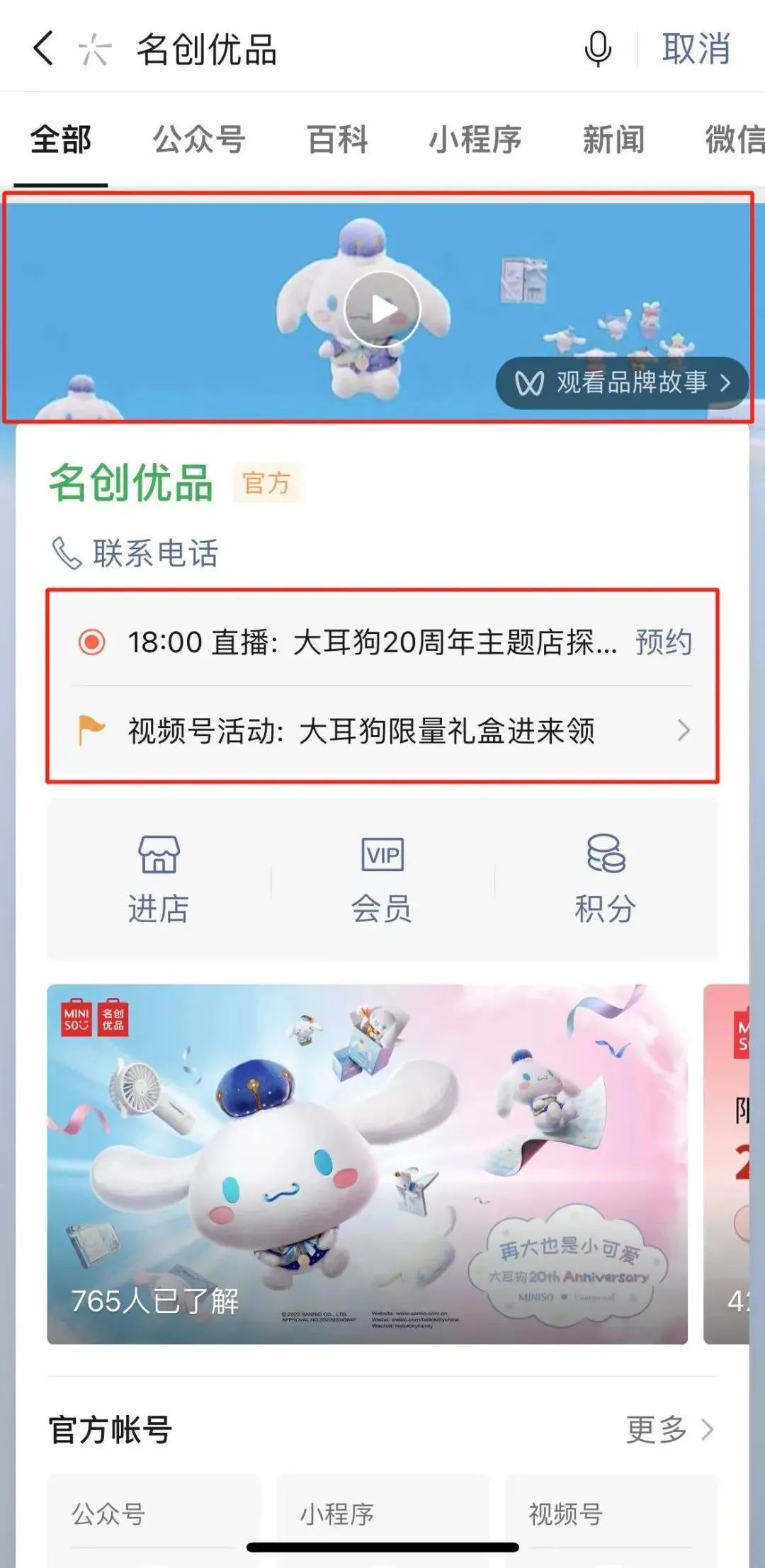
Task: View 更多 official accounts
Action: [x=669, y=1430]
